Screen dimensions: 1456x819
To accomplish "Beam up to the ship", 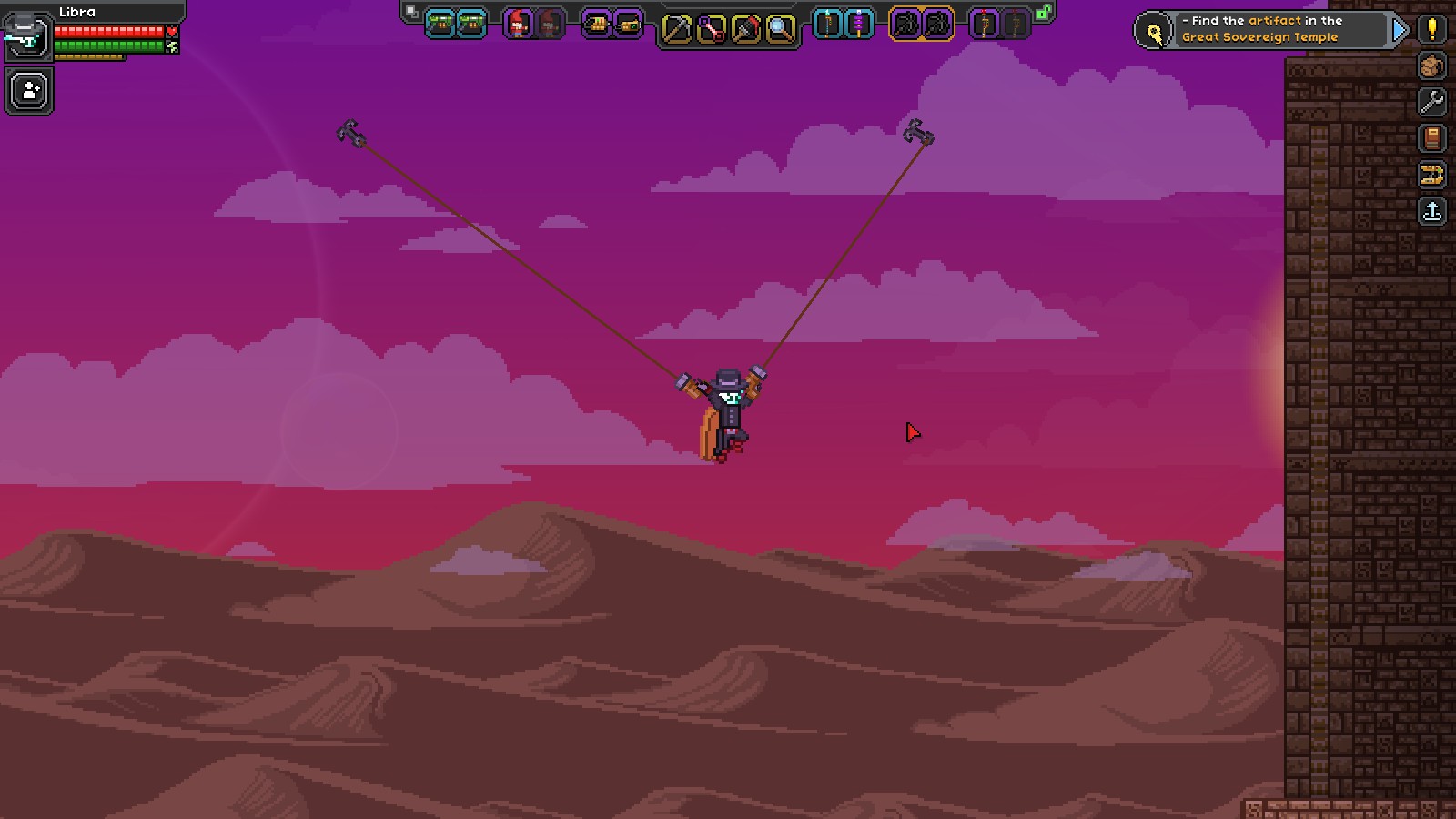I will pos(1431,211).
